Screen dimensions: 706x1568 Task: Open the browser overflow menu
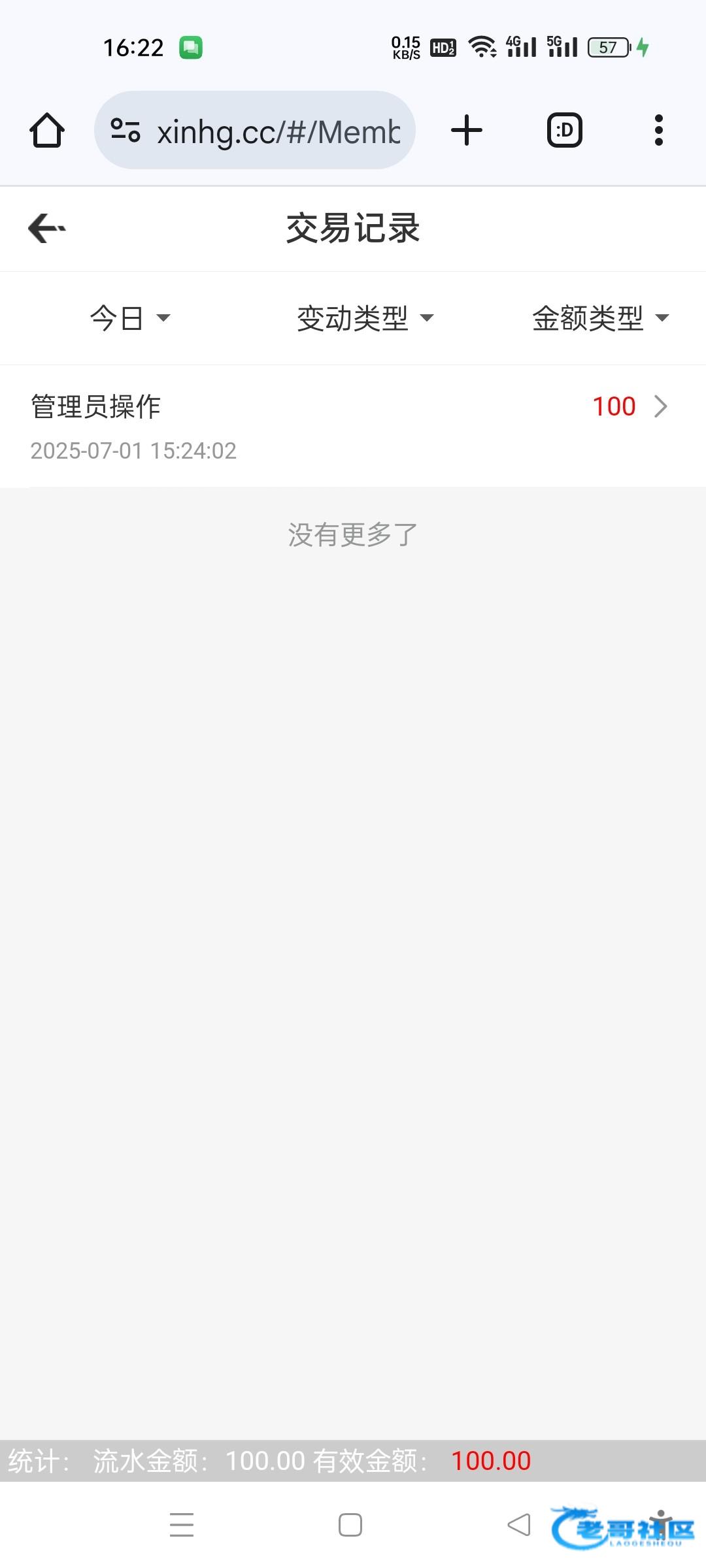658,131
